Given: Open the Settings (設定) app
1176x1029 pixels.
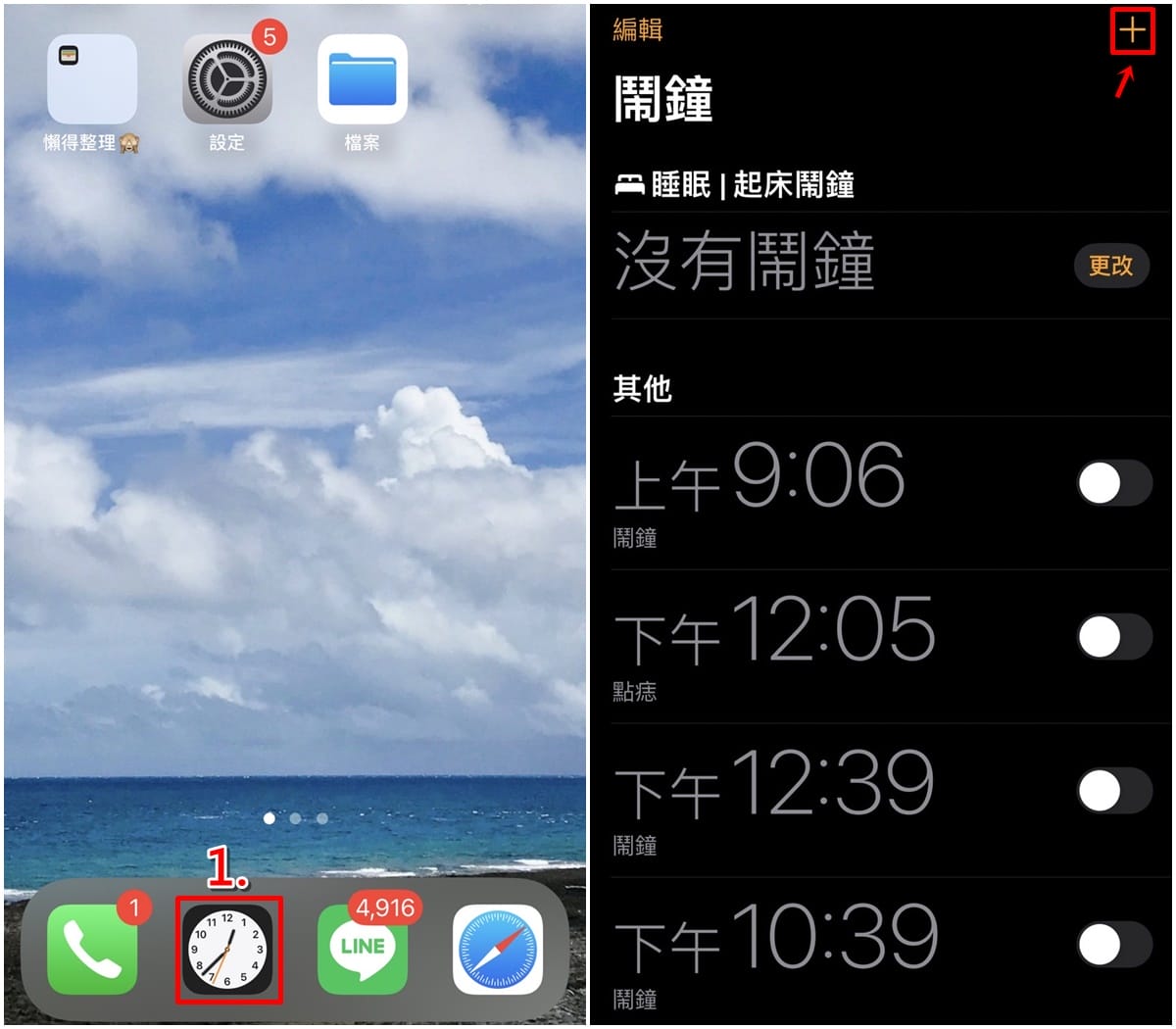Looking at the screenshot, I should pos(226,79).
